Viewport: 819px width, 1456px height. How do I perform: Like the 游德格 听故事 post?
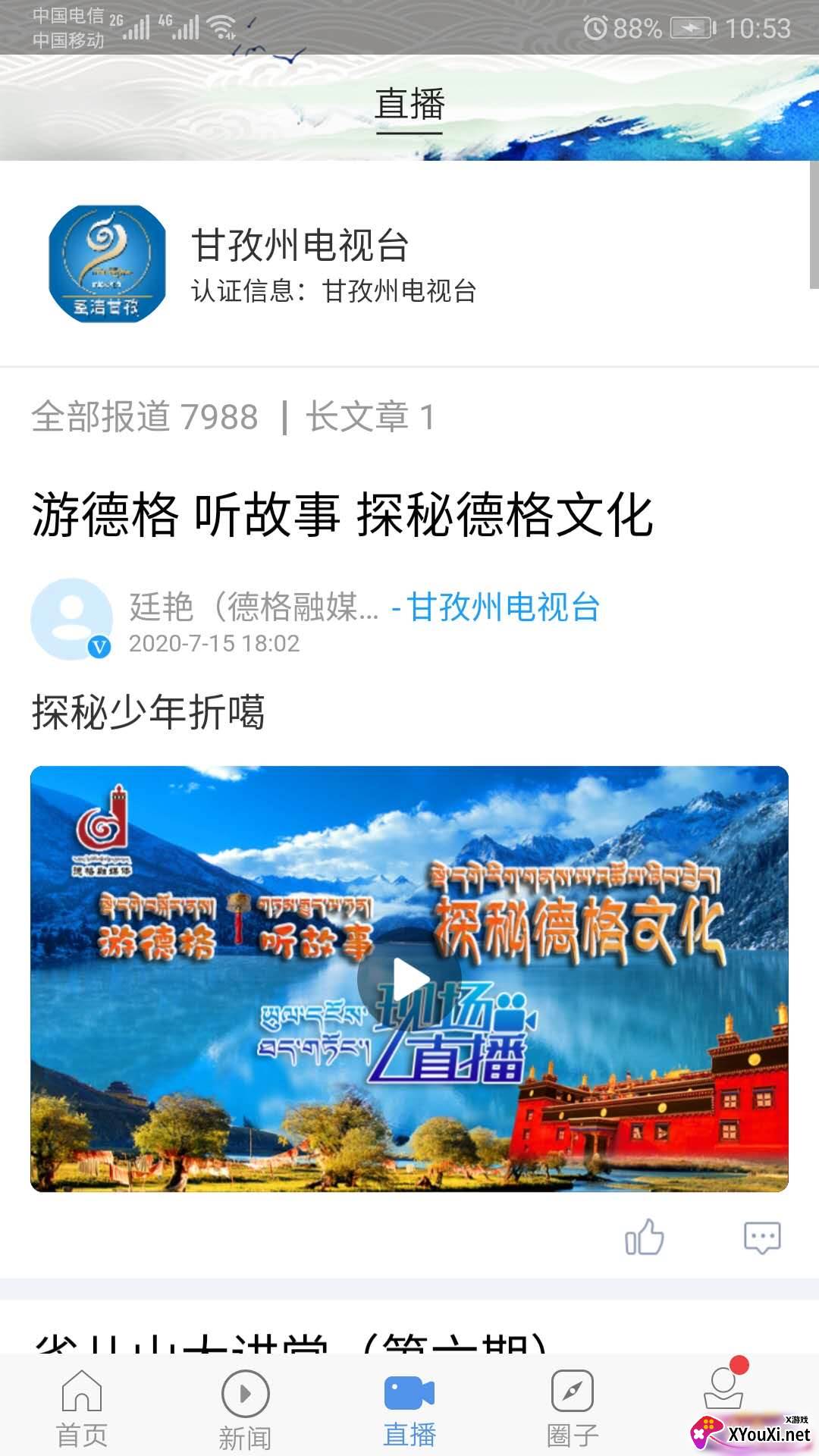pyautogui.click(x=645, y=1238)
